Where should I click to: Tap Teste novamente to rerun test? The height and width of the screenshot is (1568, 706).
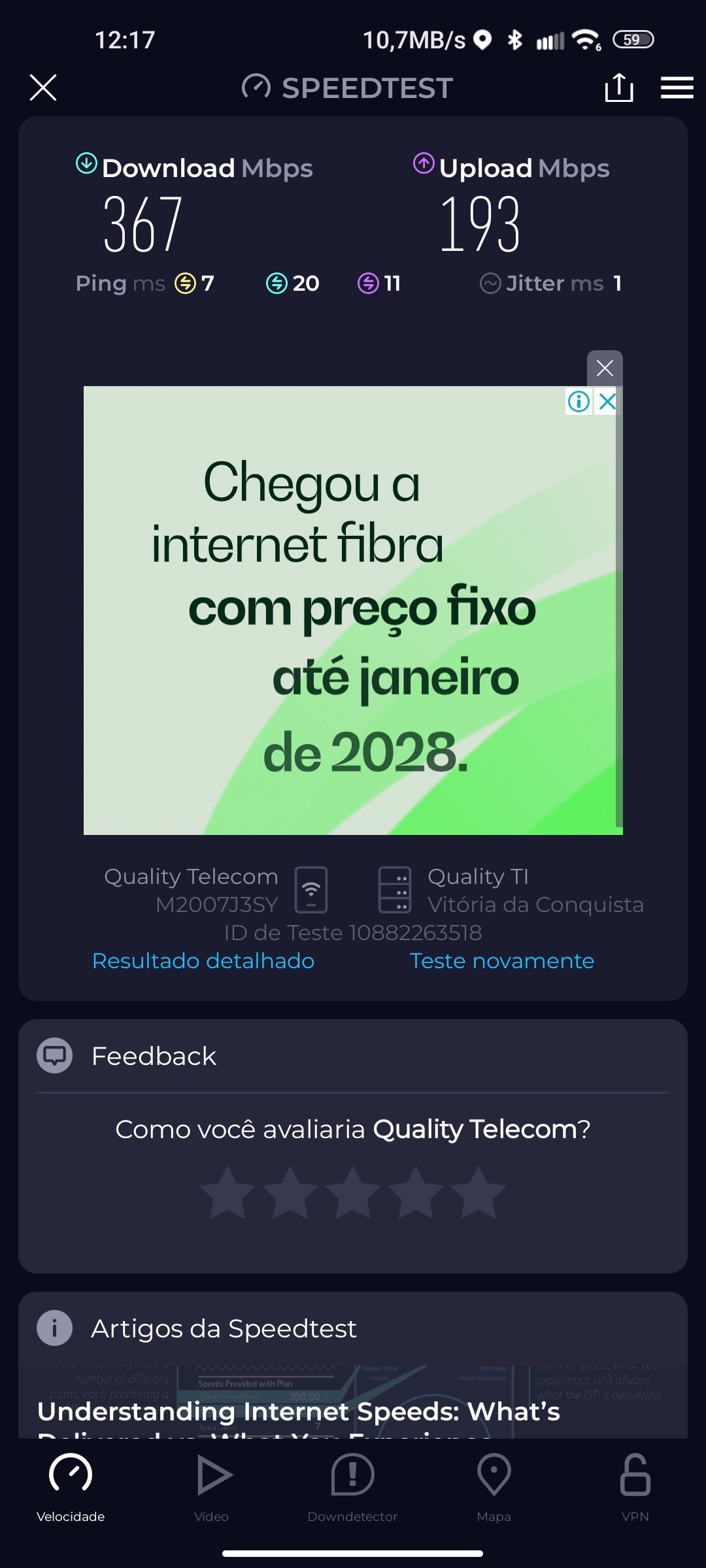[501, 961]
